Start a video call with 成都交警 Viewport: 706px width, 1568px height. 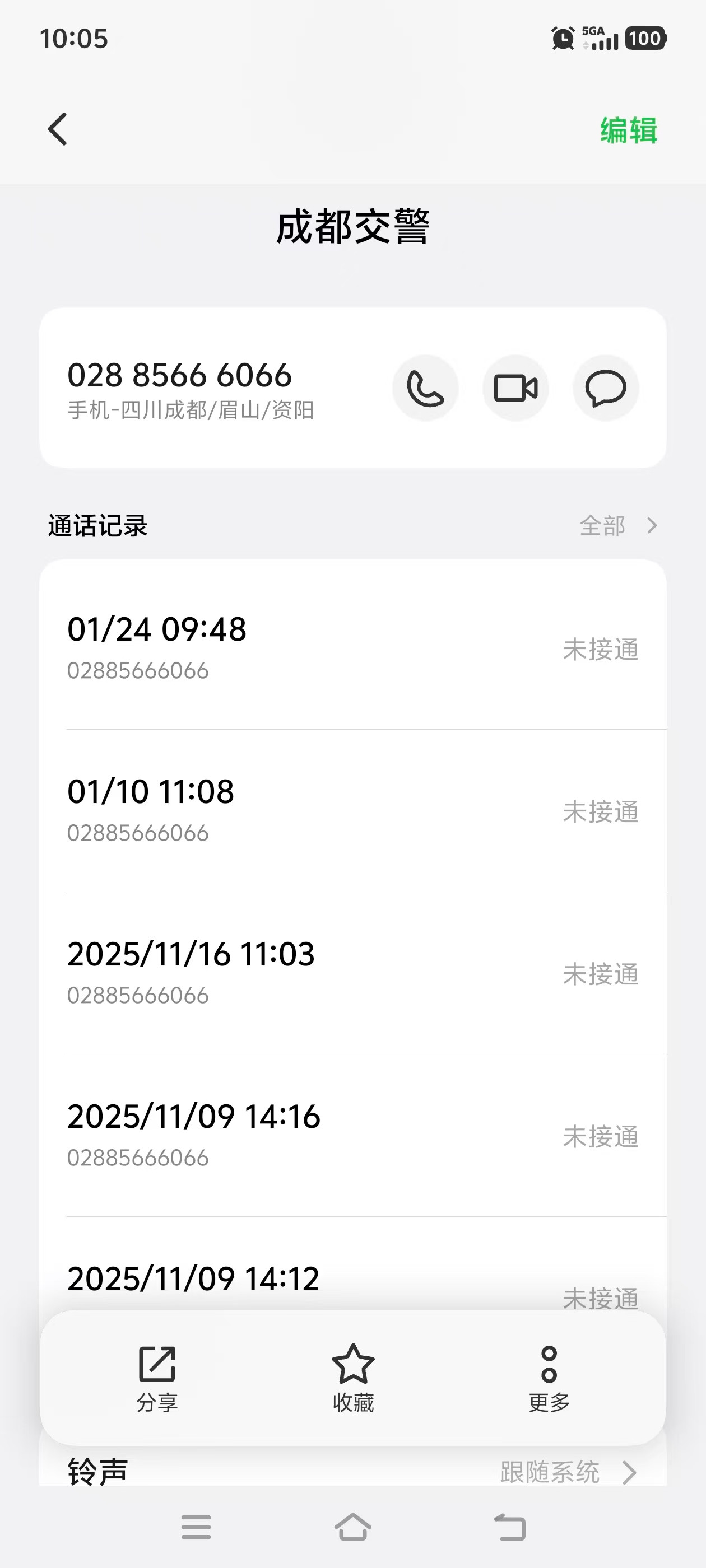point(515,388)
